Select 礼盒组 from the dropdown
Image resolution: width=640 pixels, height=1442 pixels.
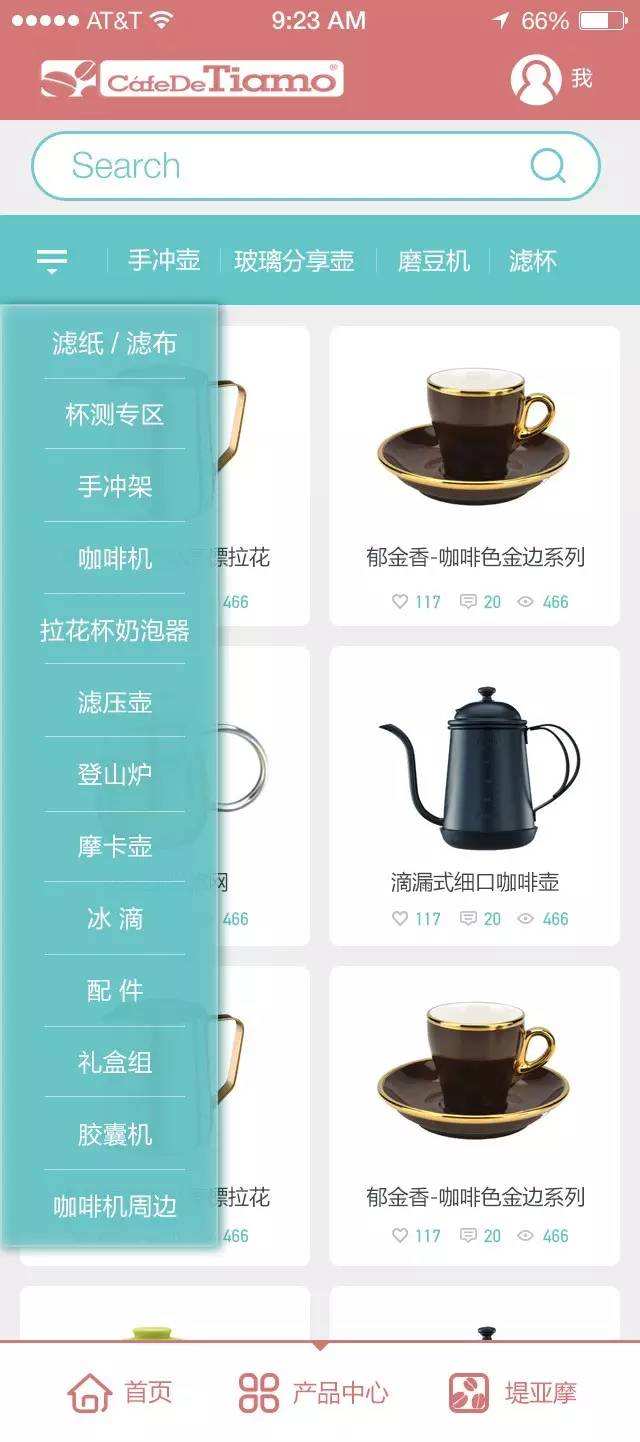114,1063
